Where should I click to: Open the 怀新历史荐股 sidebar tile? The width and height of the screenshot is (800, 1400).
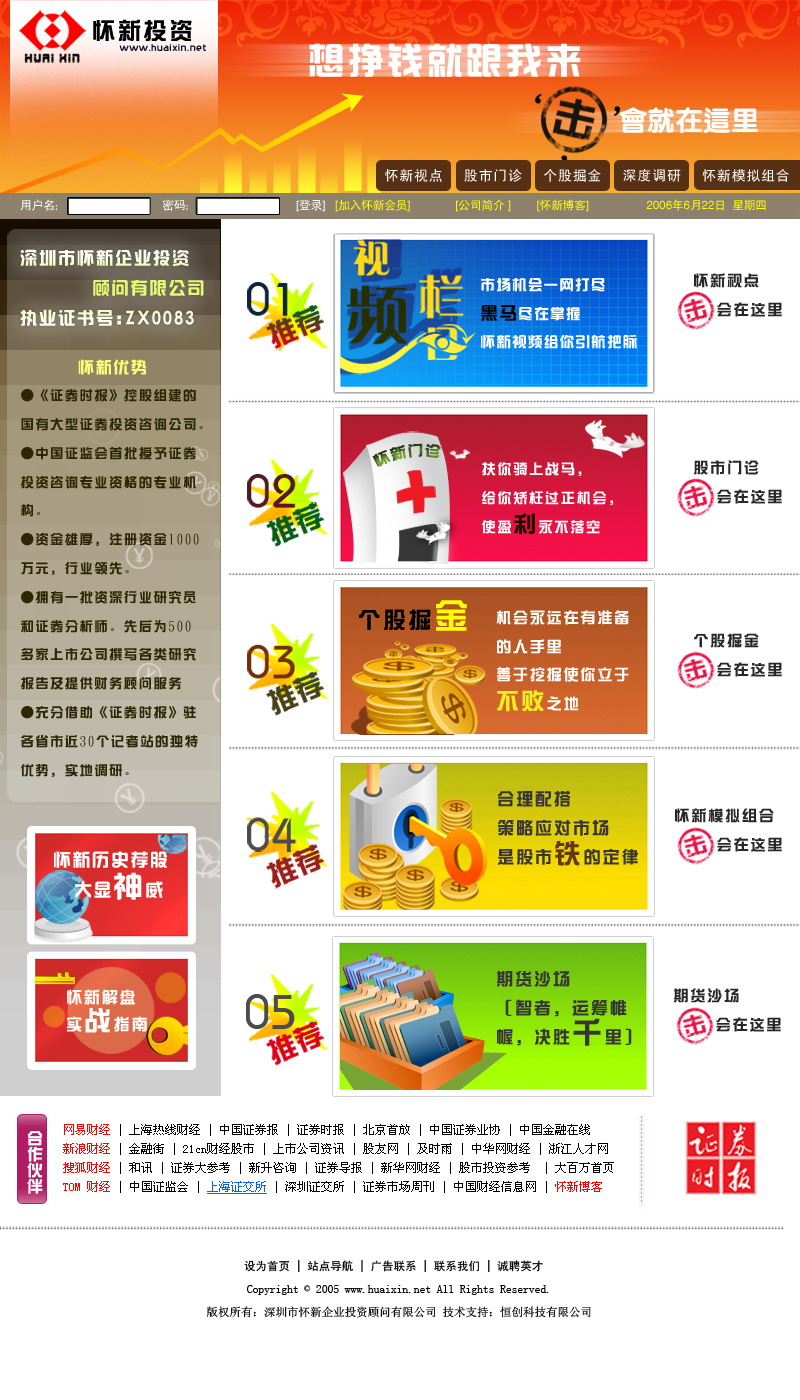pos(111,885)
